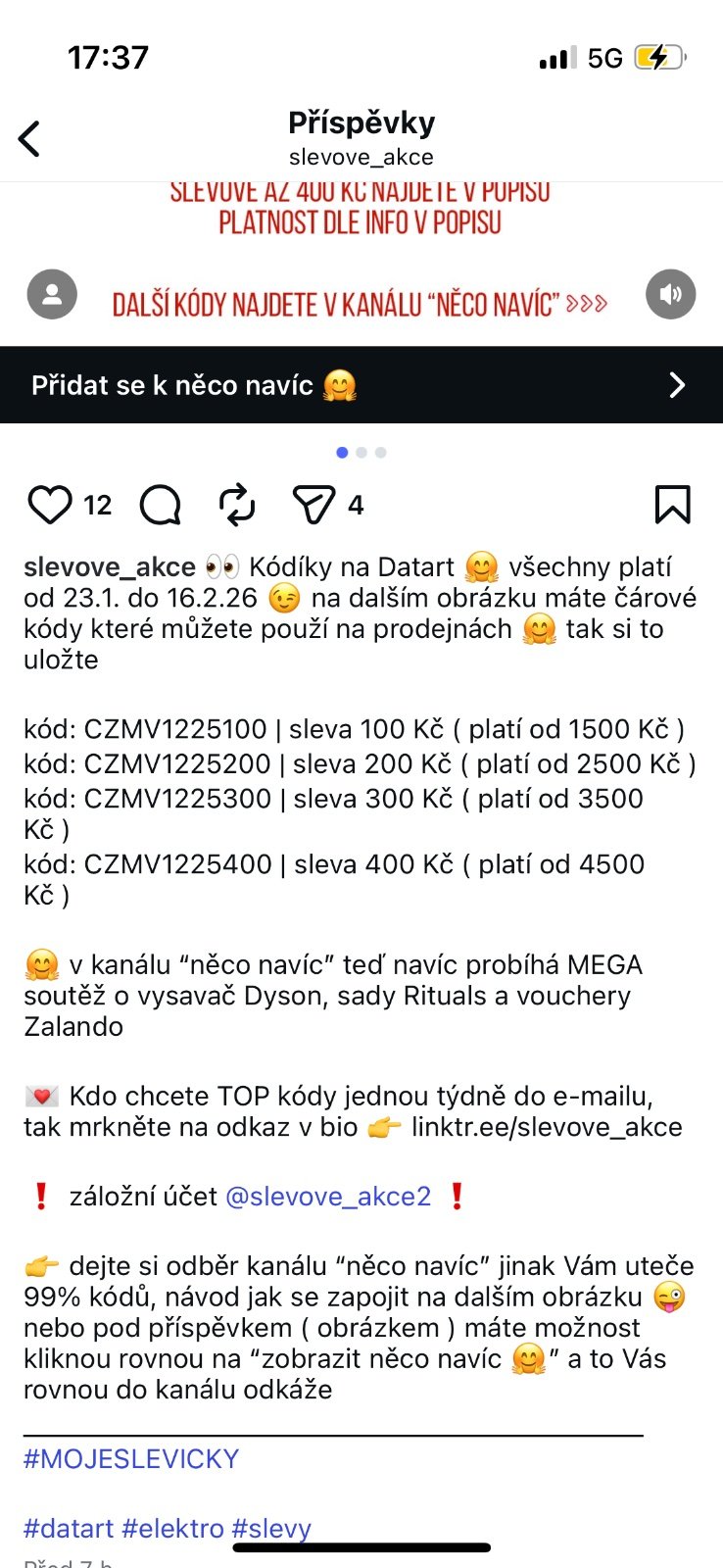
Task: Share the post via the paper-plane icon
Action: pos(313,505)
